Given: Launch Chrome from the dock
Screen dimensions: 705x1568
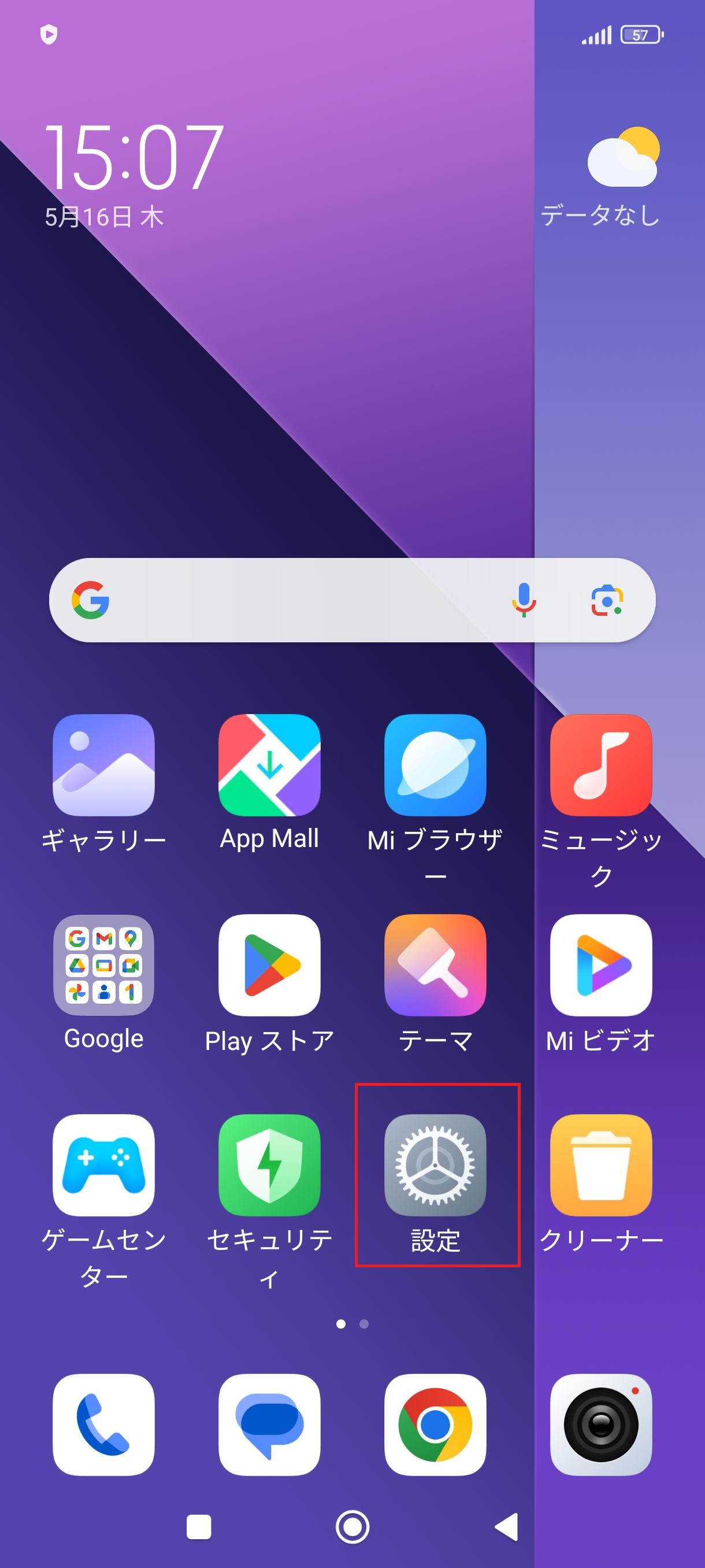Looking at the screenshot, I should 435,1425.
